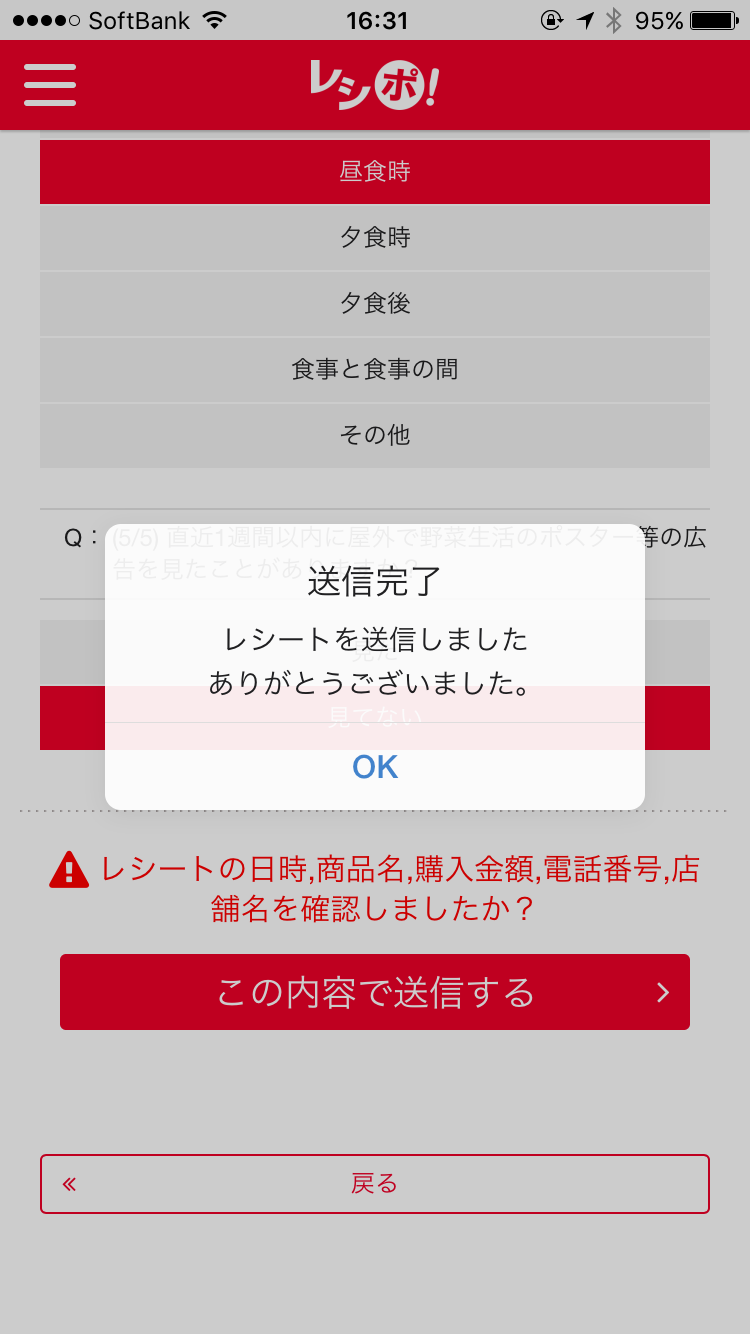750x1334 pixels.
Task: Tap OK to dismiss the 送信完了 dialog
Action: 375,767
